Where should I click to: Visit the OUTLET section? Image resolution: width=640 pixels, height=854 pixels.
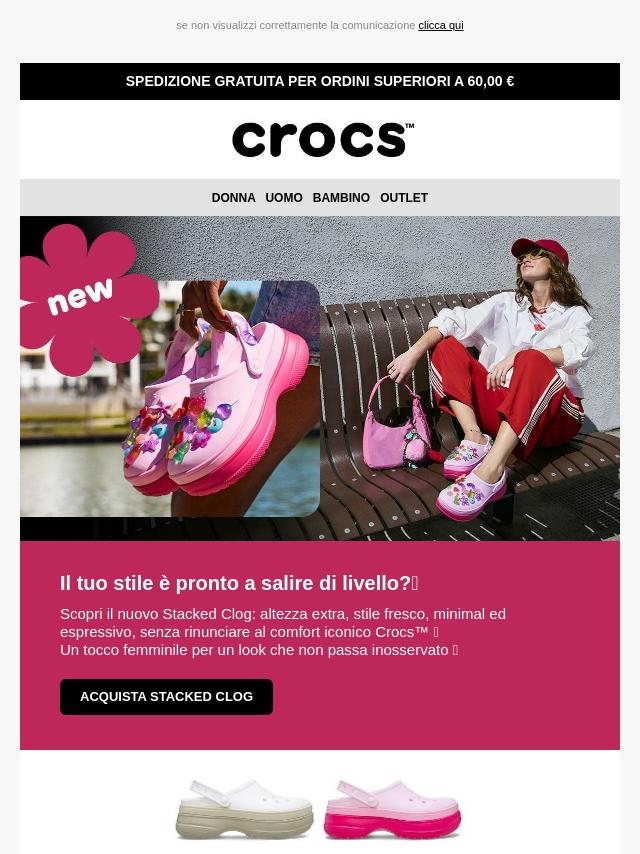point(404,198)
